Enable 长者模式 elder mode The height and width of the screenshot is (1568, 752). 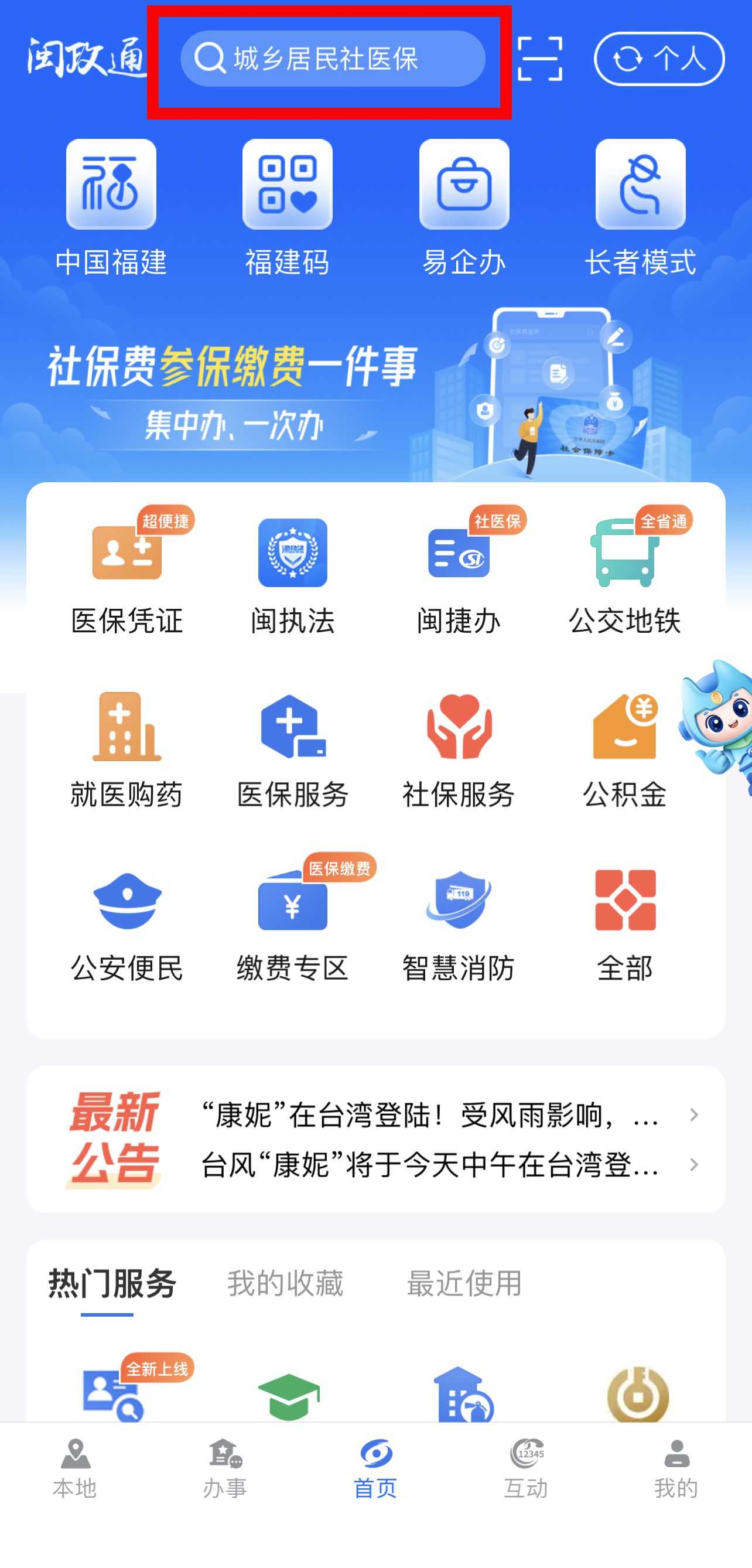(x=640, y=207)
